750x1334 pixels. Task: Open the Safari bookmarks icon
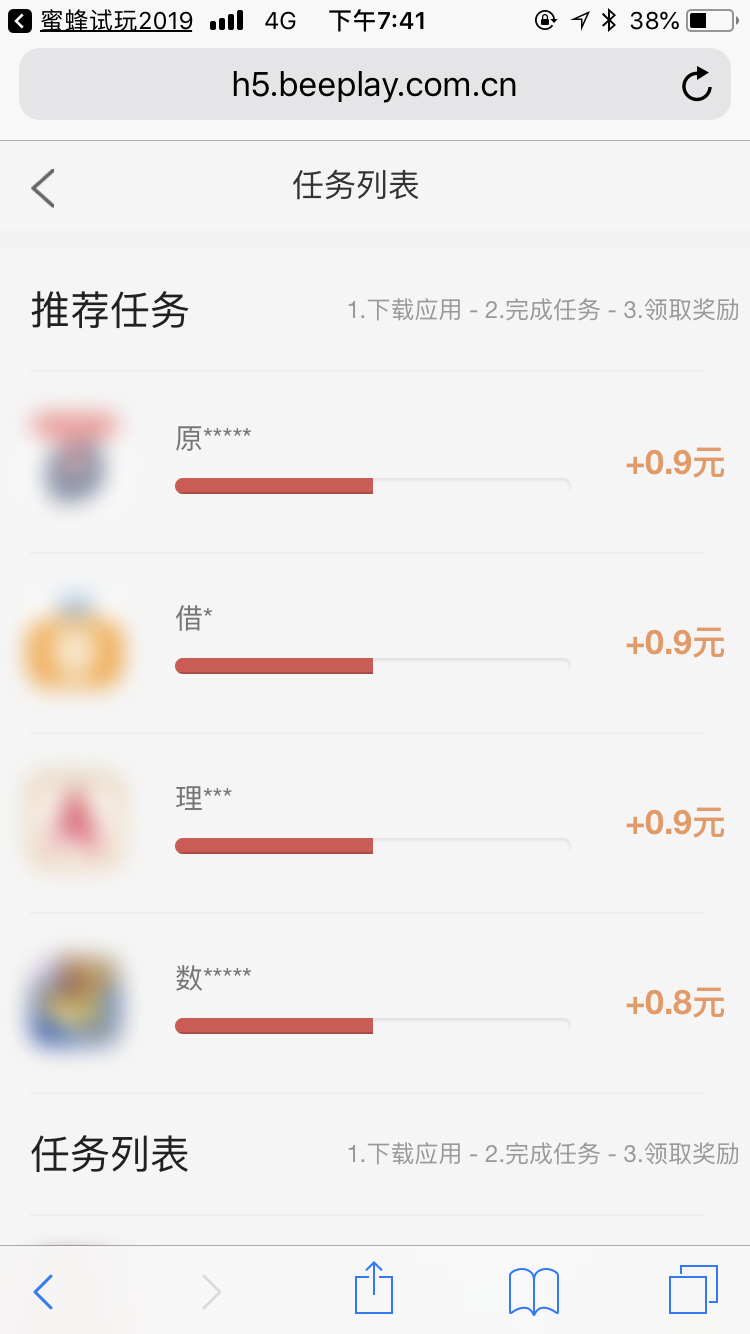(x=532, y=1290)
